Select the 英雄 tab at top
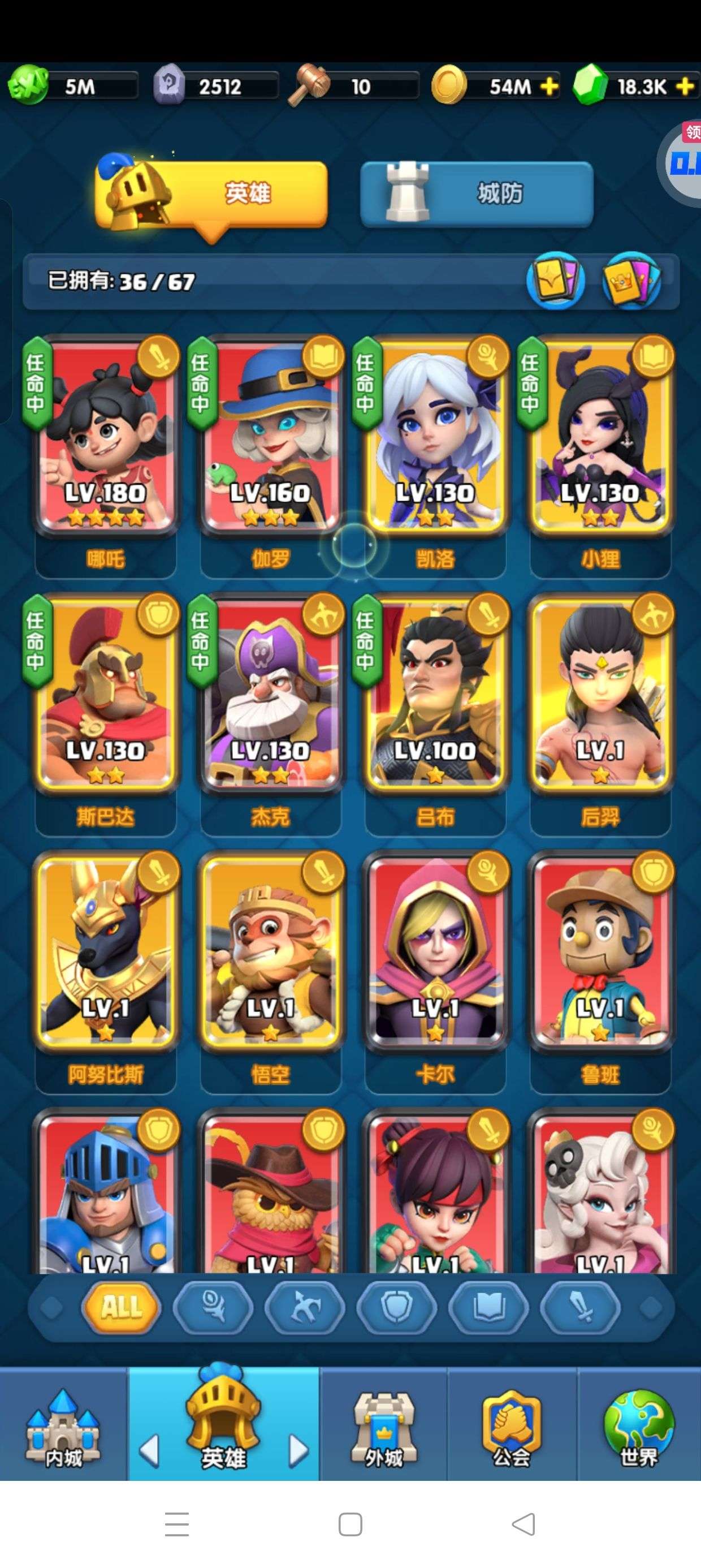Viewport: 701px width, 1568px height. point(211,194)
